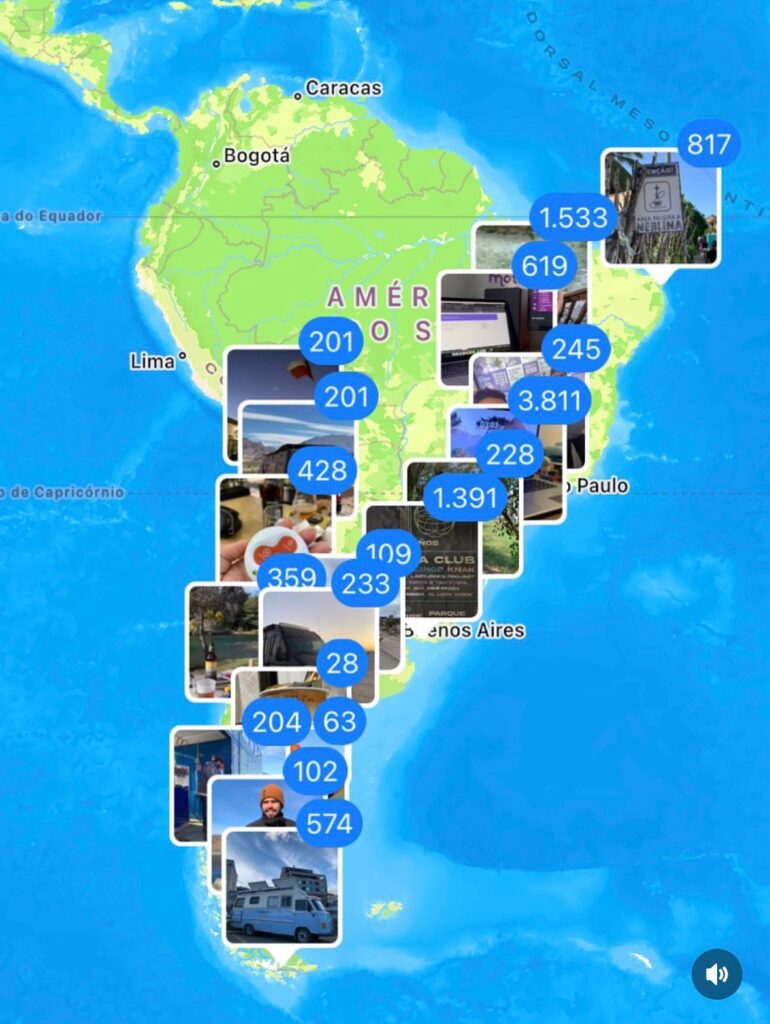View the 619 photos cluster
Viewport: 770px width, 1024px height.
point(545,266)
